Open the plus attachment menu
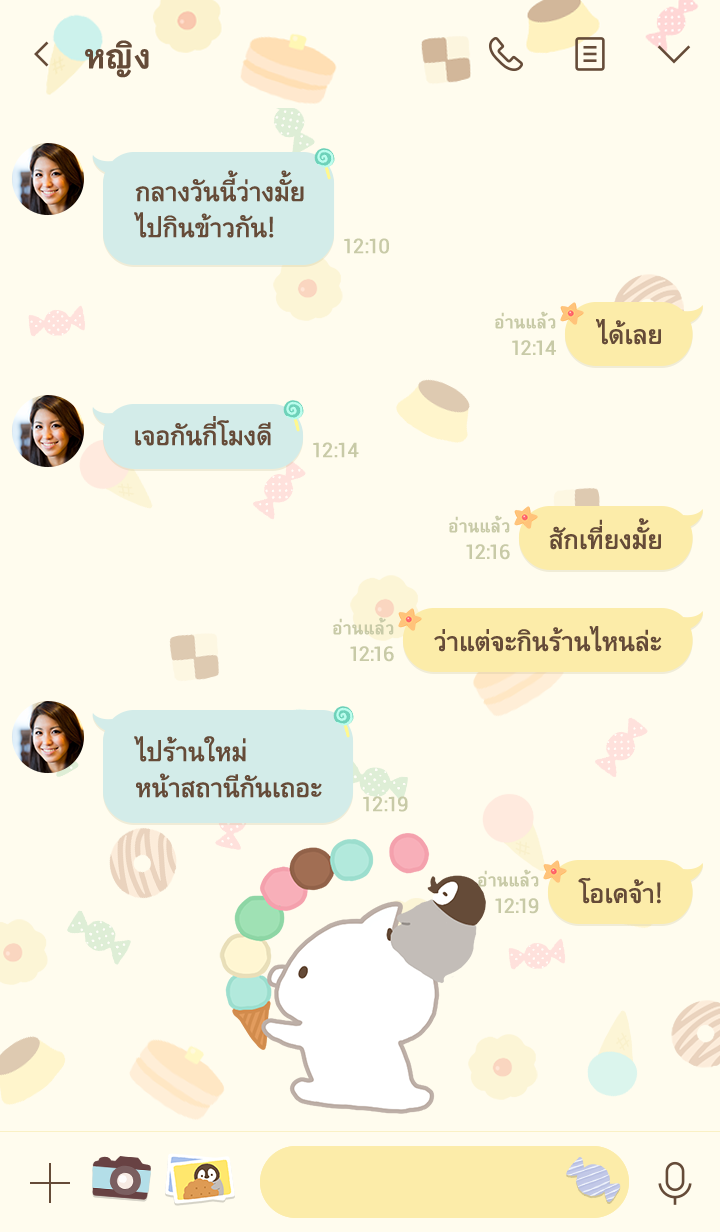Image resolution: width=720 pixels, height=1232 pixels. pyautogui.click(x=49, y=1183)
